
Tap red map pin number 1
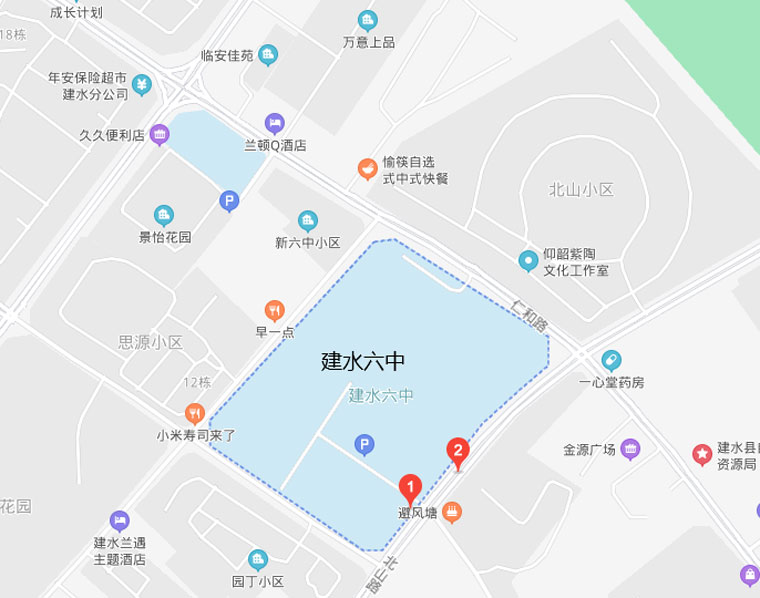click(409, 488)
